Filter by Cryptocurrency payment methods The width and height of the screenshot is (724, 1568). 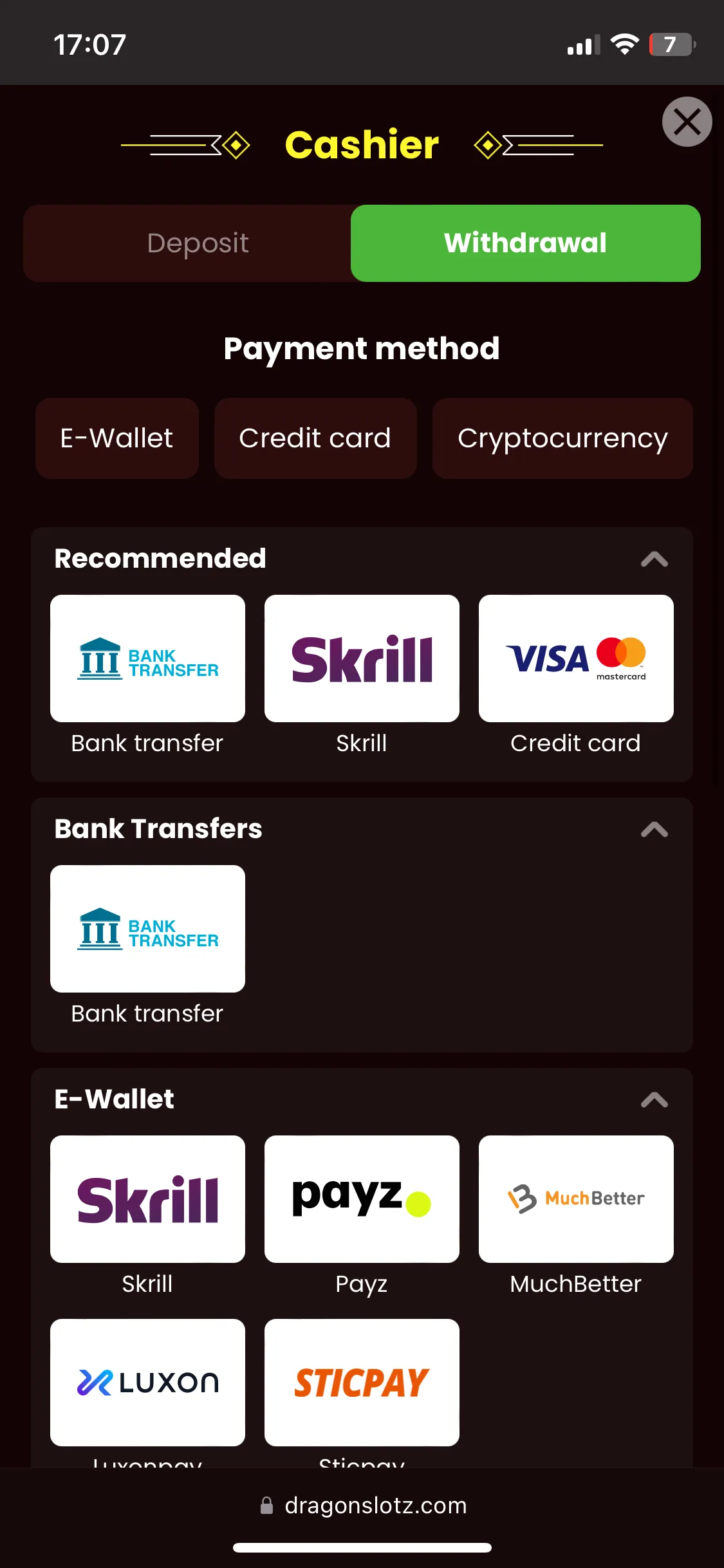coord(562,438)
